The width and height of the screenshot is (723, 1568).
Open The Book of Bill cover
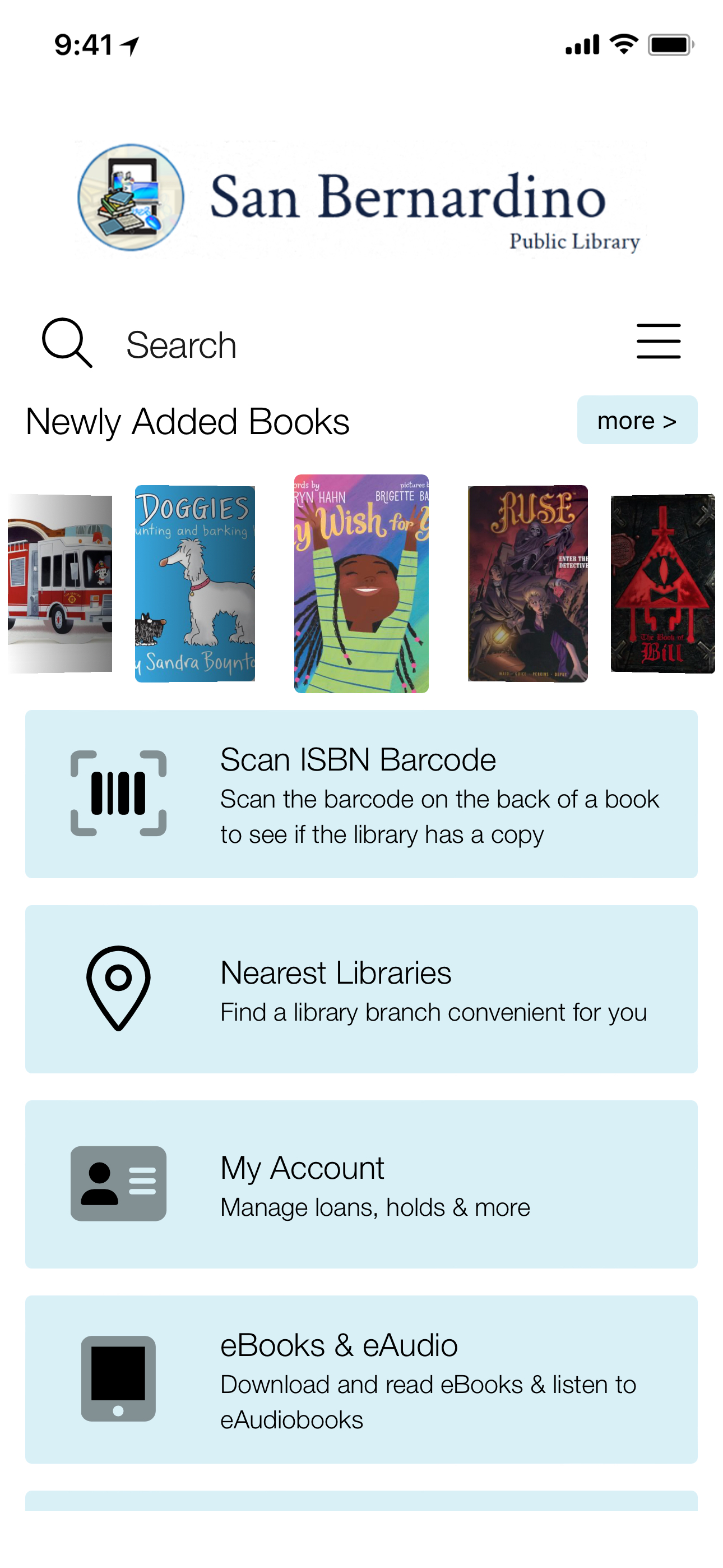click(x=662, y=583)
